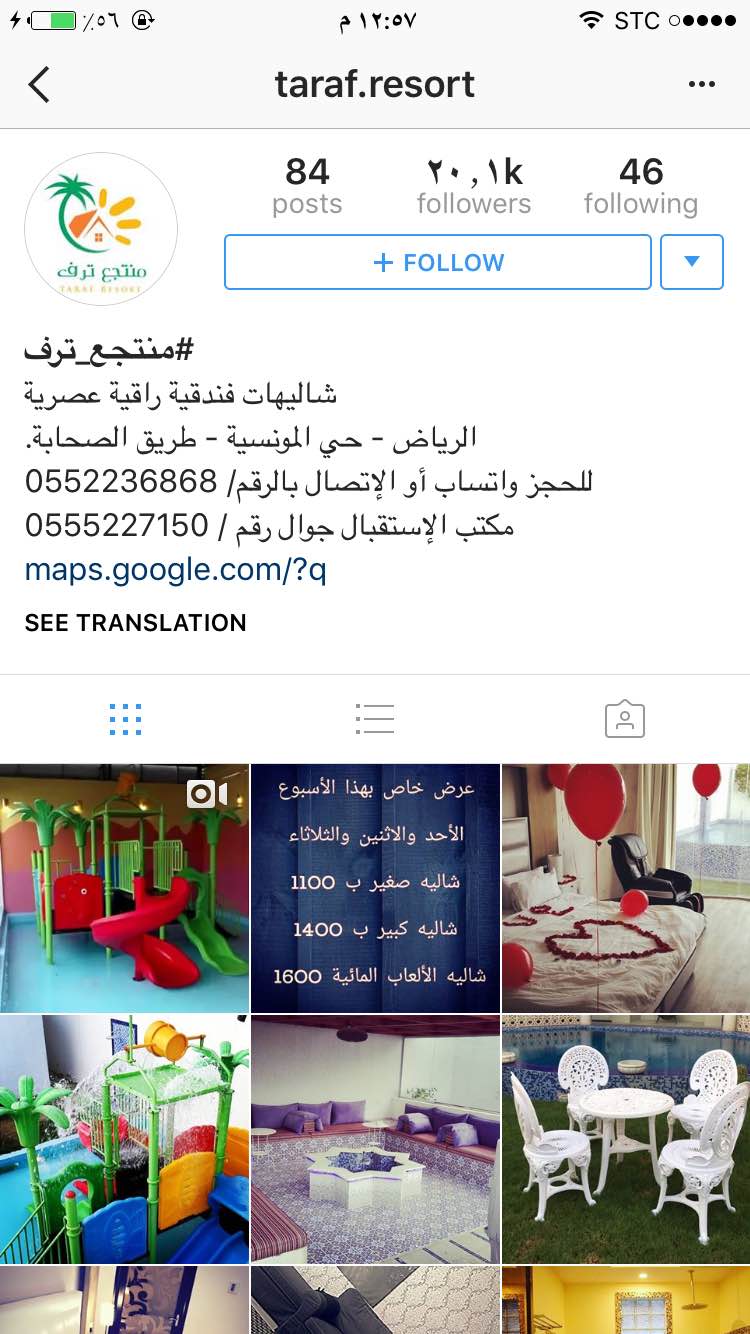Switch to the grid view tab
750x1334 pixels.
pos(125,719)
